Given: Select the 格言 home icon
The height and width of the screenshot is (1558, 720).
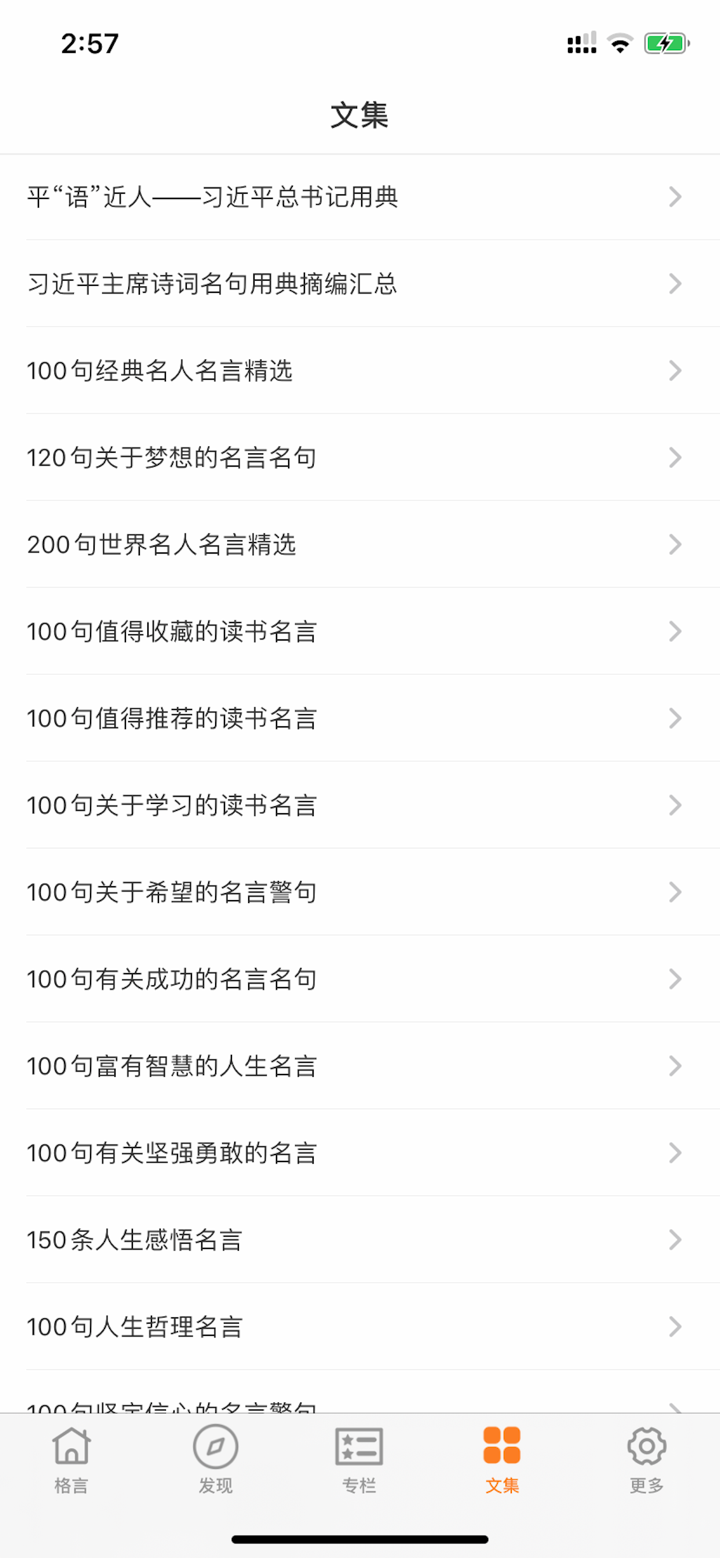Looking at the screenshot, I should [71, 1446].
